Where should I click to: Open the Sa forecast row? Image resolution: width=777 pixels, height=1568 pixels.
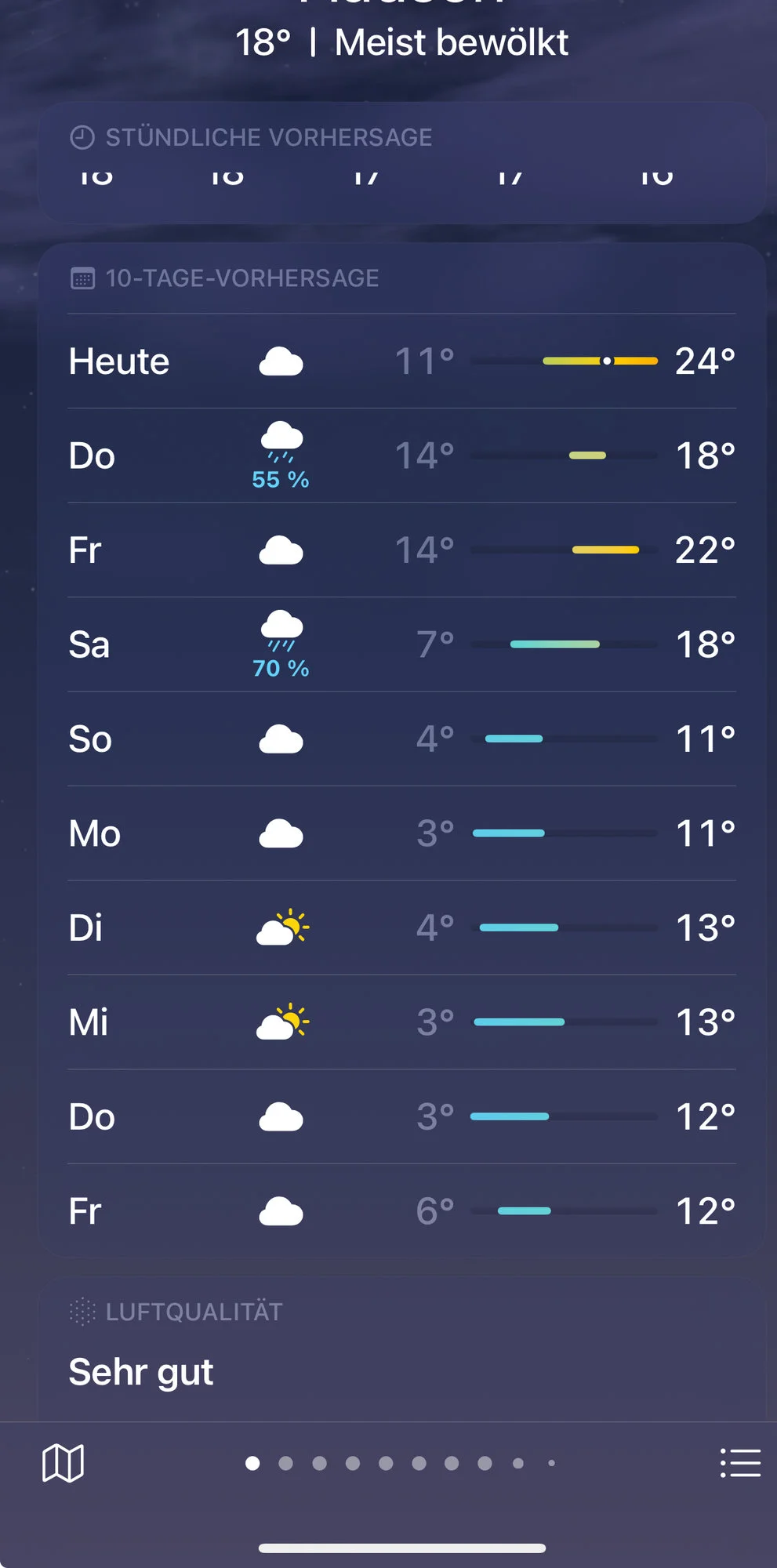tap(401, 644)
